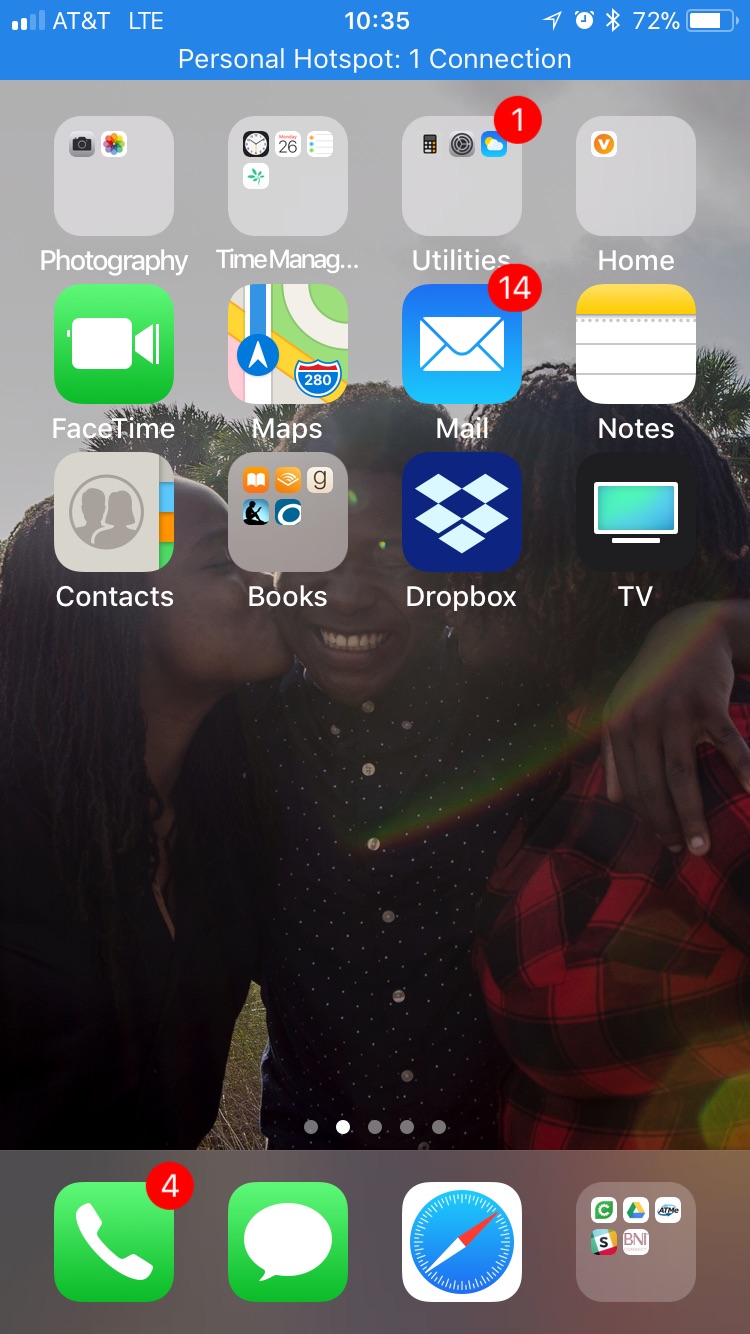Open the Home folder

tap(636, 176)
